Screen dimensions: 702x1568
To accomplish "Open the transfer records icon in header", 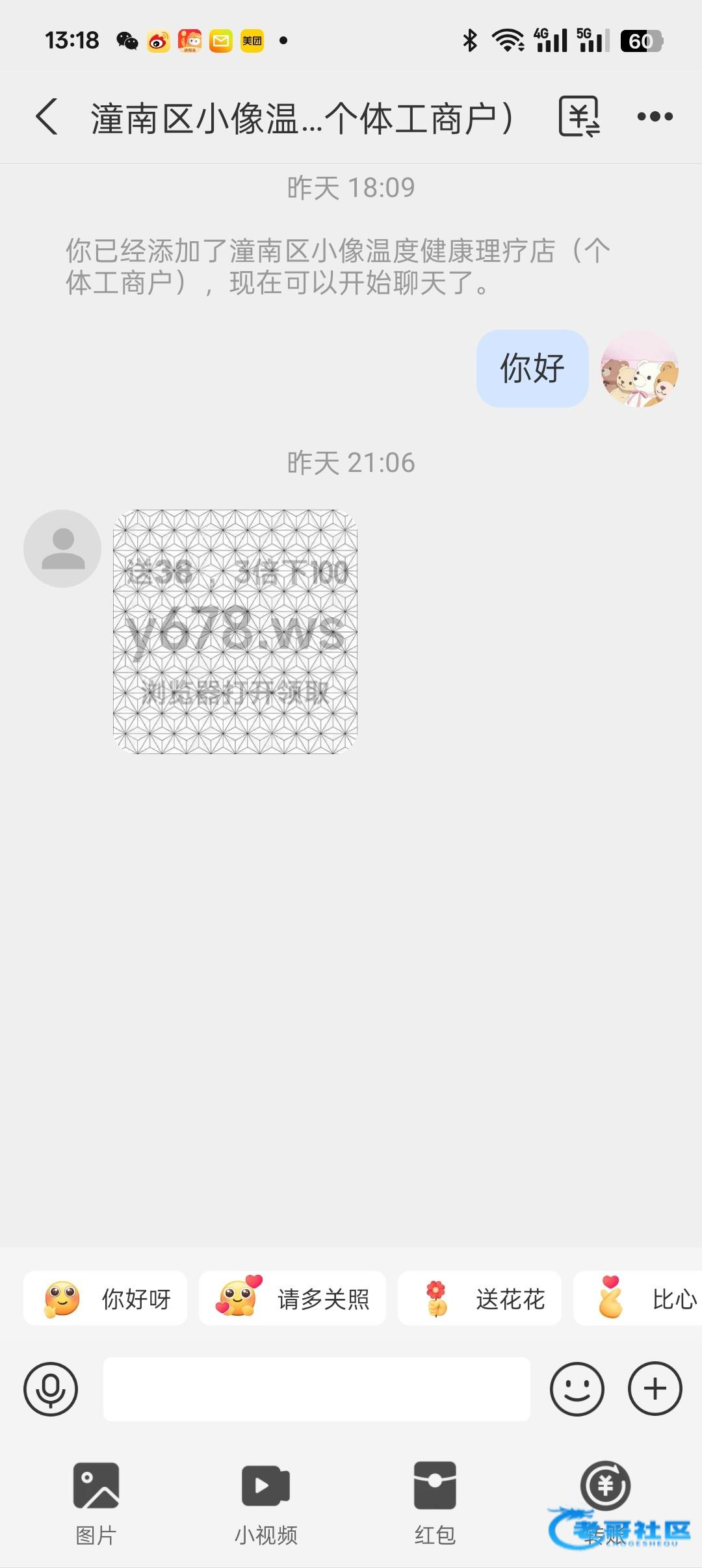I will click(x=578, y=117).
